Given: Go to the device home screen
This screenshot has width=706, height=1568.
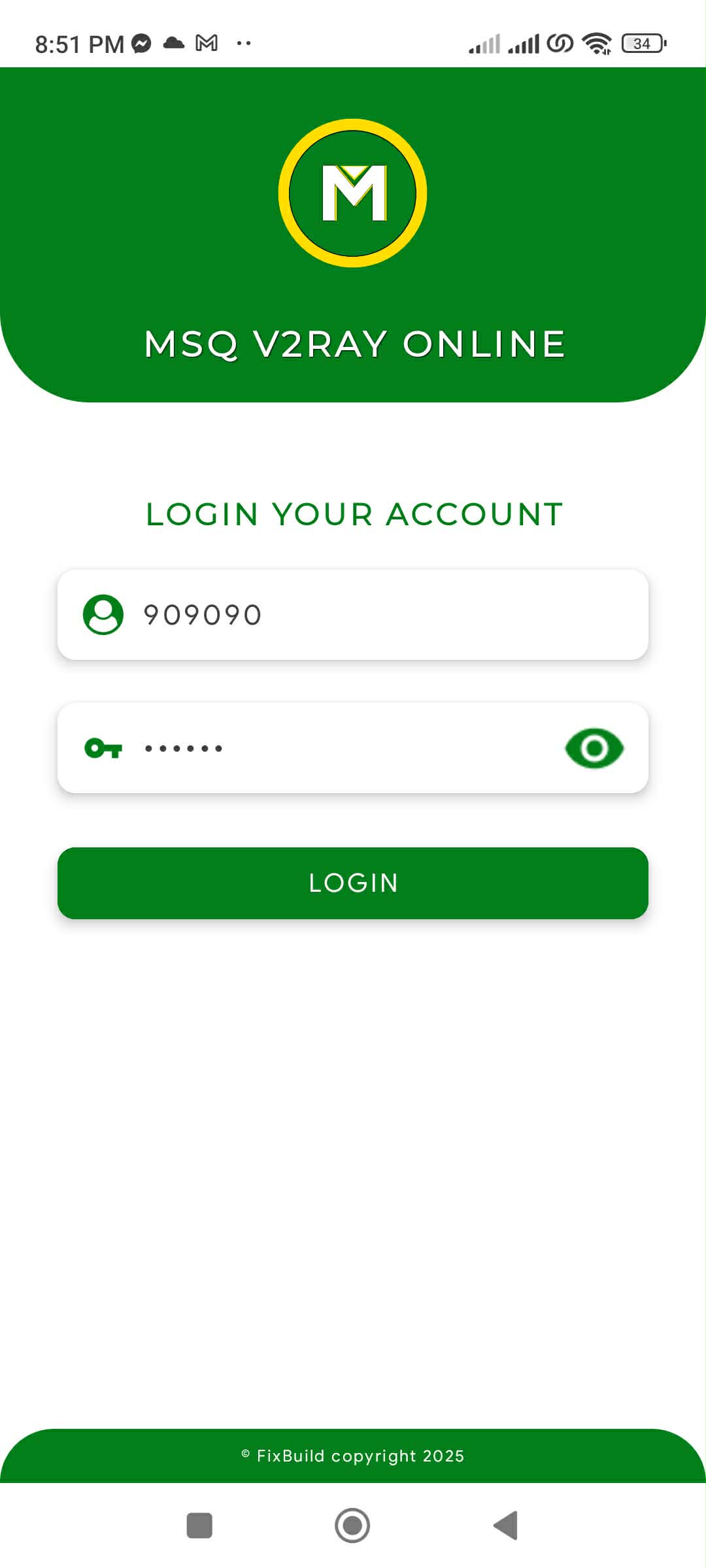Looking at the screenshot, I should [352, 1526].
